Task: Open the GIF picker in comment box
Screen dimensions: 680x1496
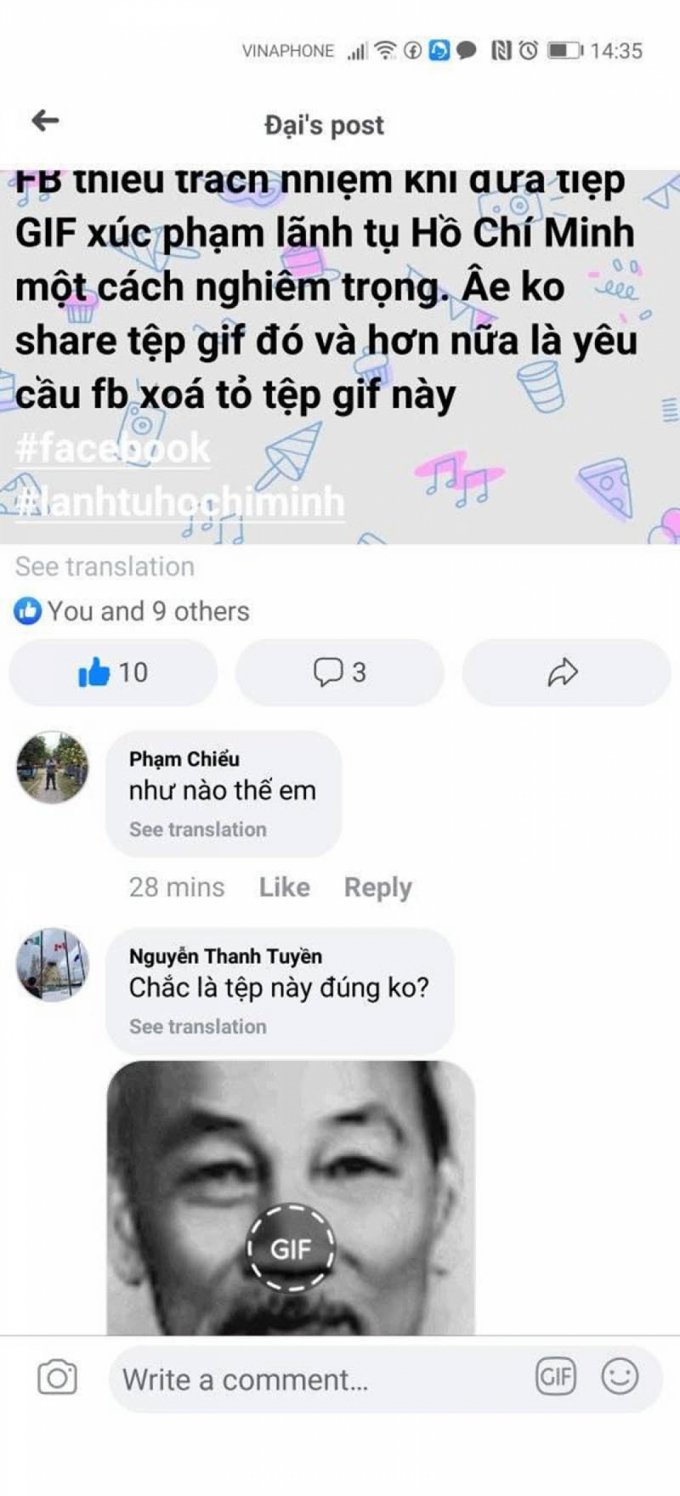Action: pyautogui.click(x=556, y=1378)
